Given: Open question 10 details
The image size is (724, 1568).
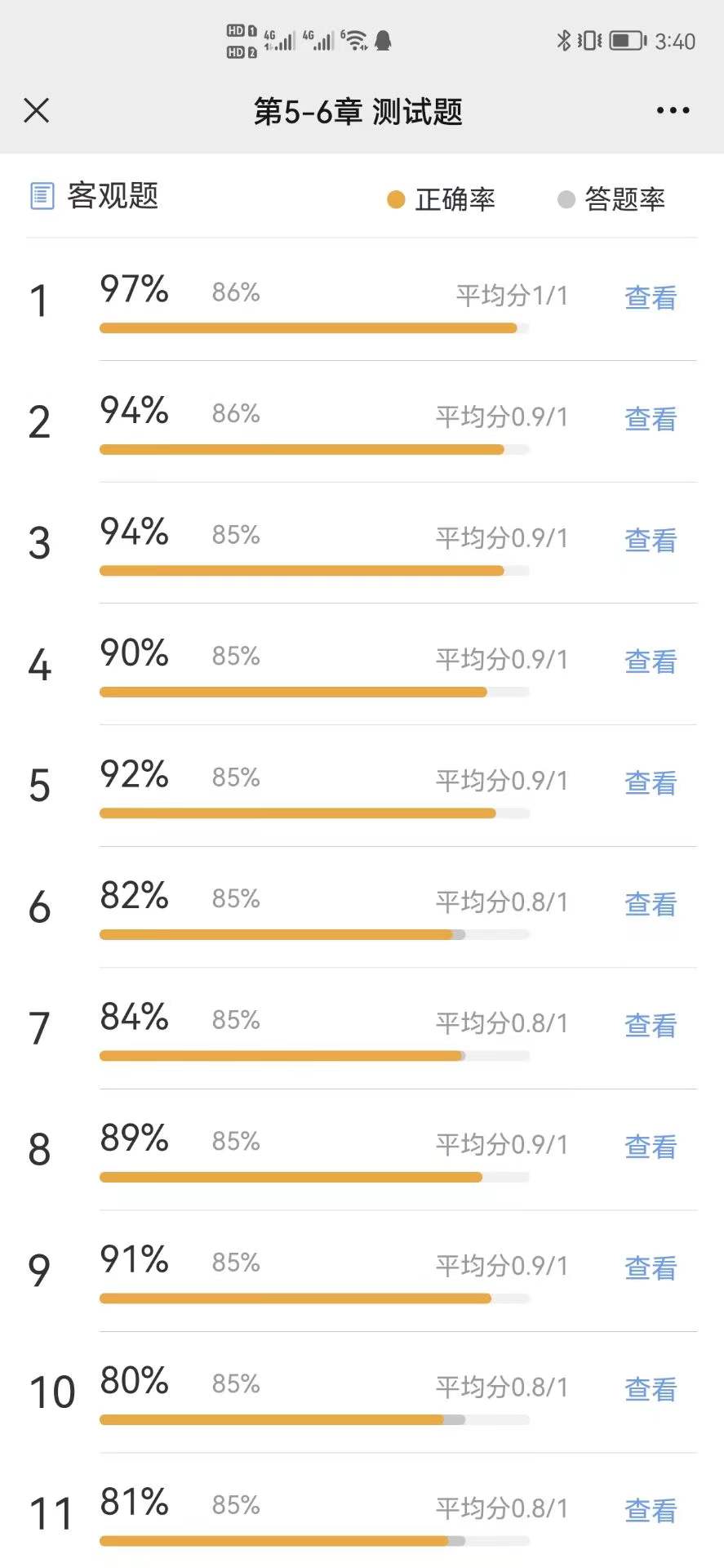Looking at the screenshot, I should (x=651, y=1389).
